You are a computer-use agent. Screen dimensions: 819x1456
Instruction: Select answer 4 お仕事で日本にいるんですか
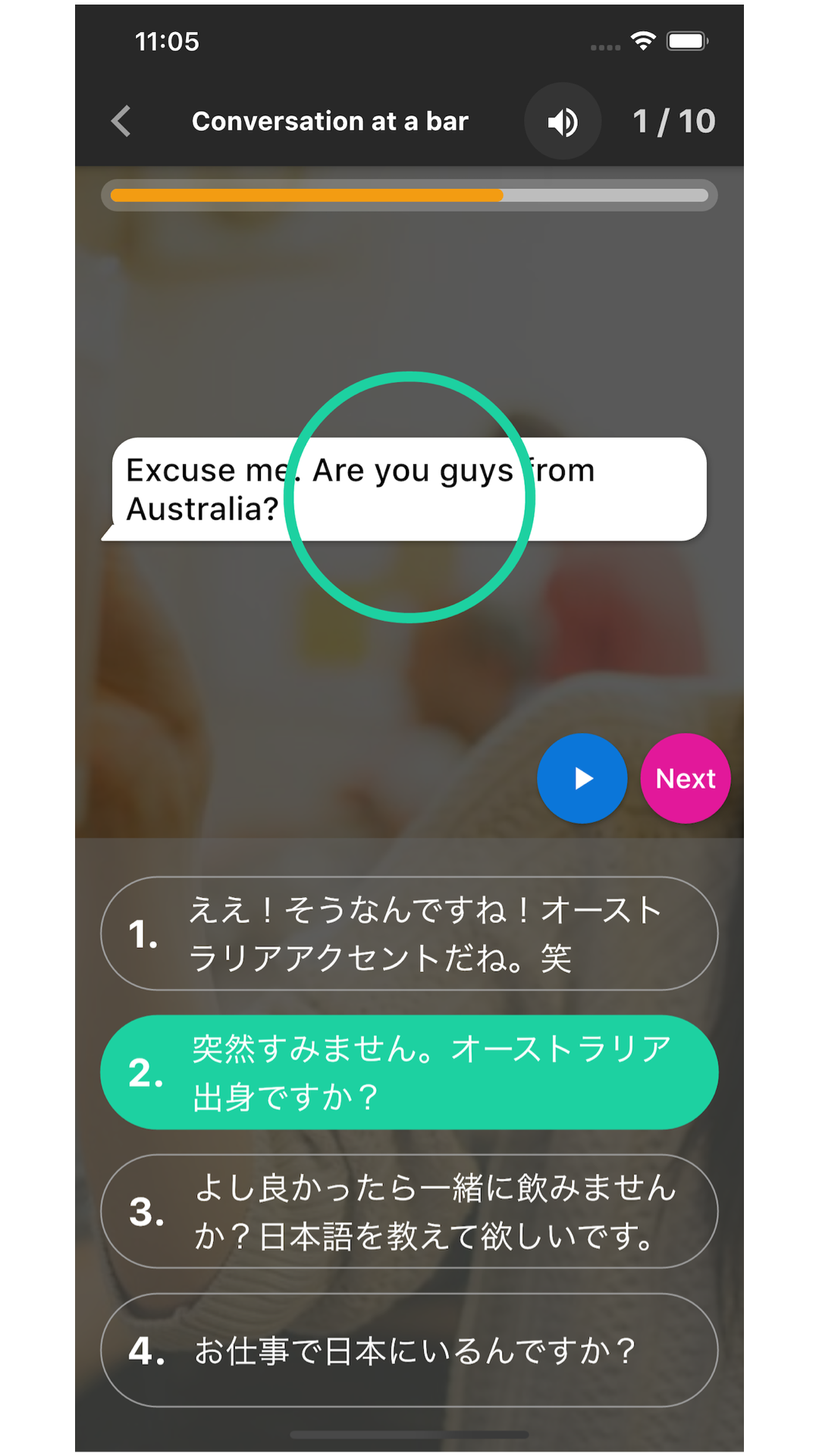(409, 1350)
